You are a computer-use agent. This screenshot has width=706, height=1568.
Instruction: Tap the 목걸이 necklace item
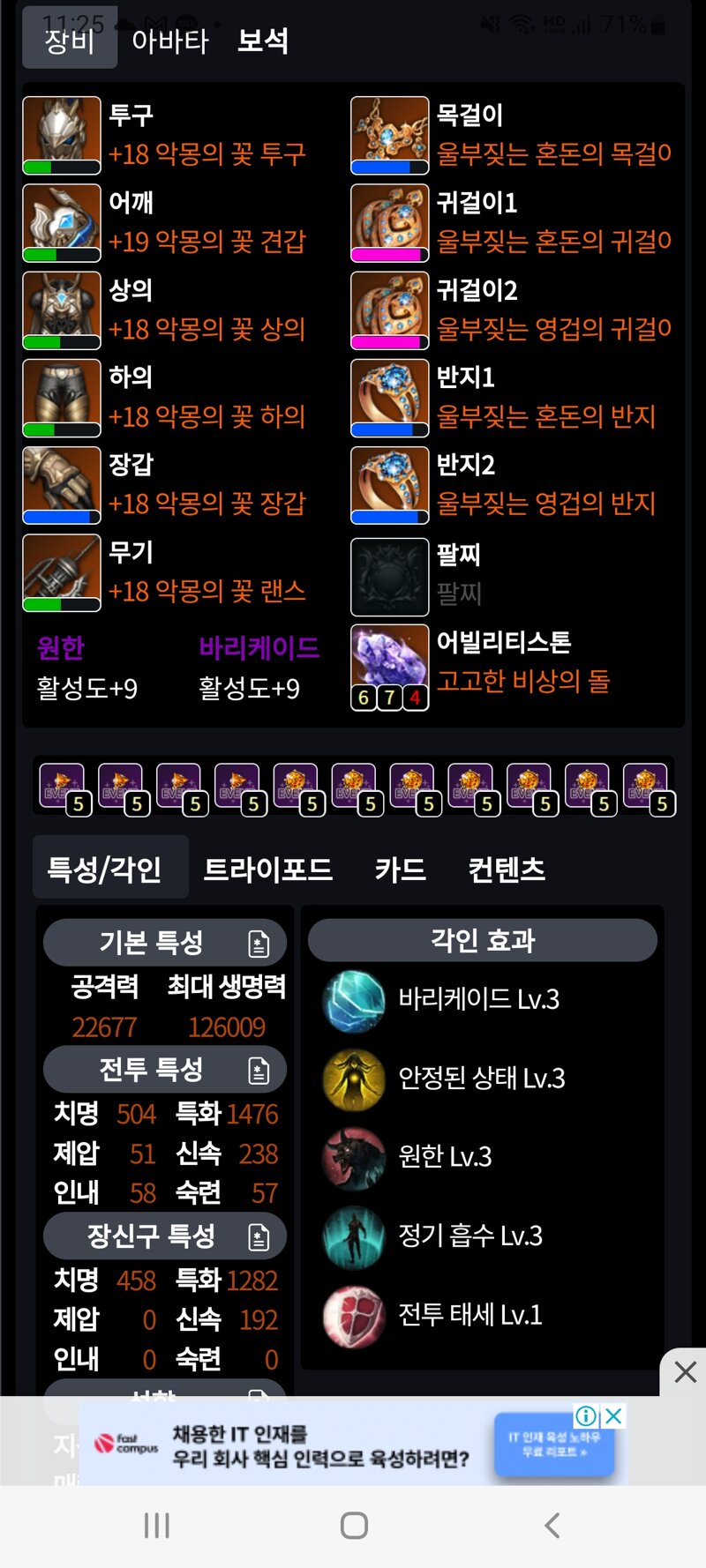(390, 135)
